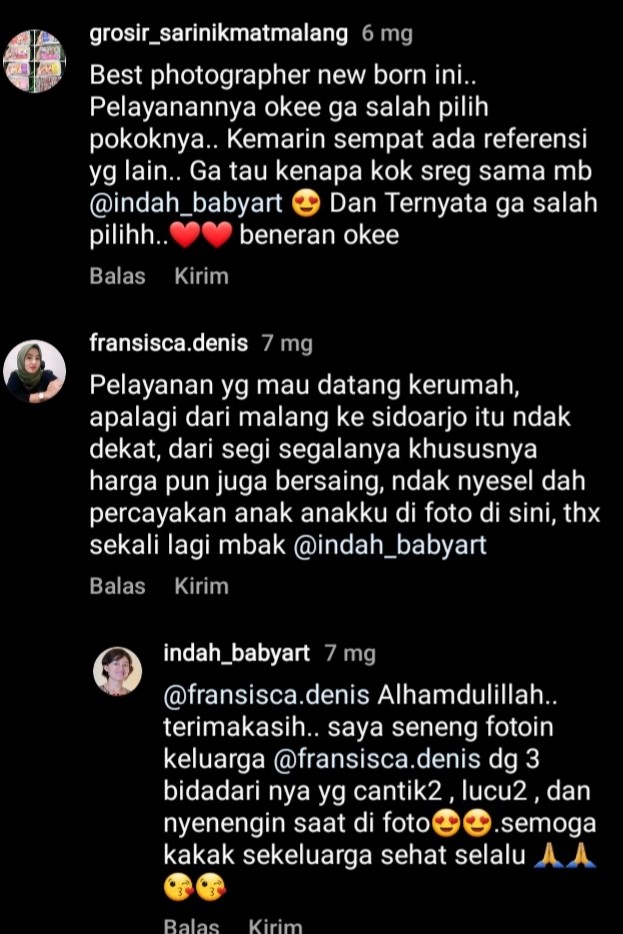Open grosir_sarinikmatmalang's profile from username
The width and height of the screenshot is (623, 934).
[x=218, y=34]
